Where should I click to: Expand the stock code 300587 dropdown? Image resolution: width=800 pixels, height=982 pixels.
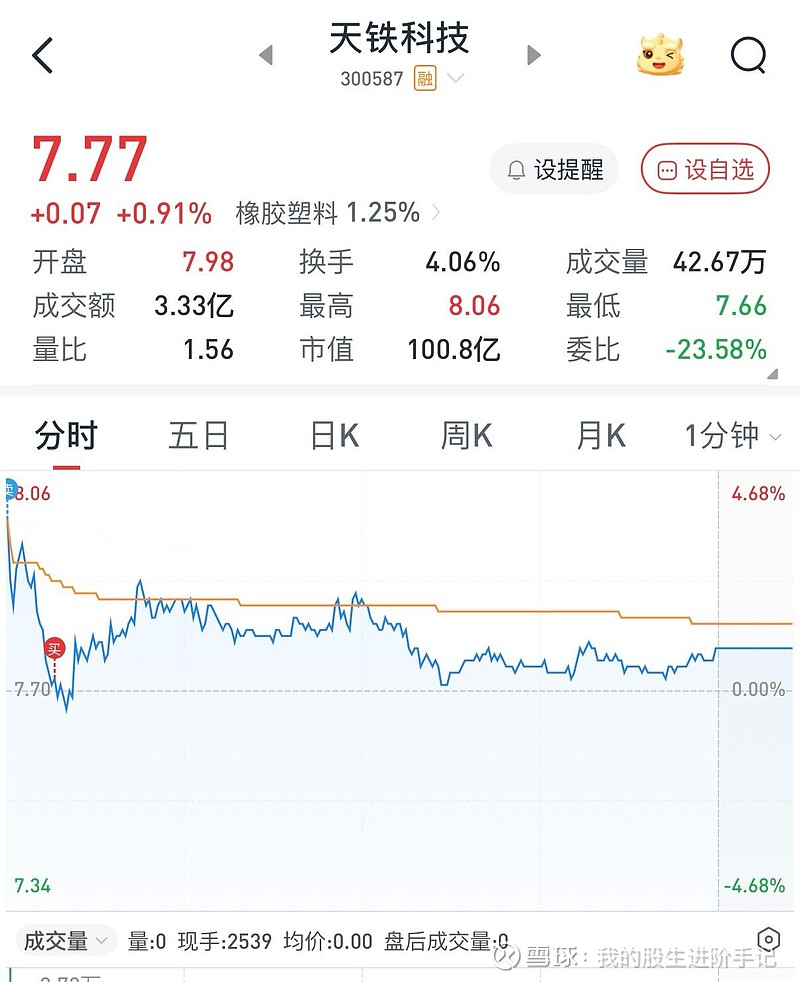pos(455,79)
